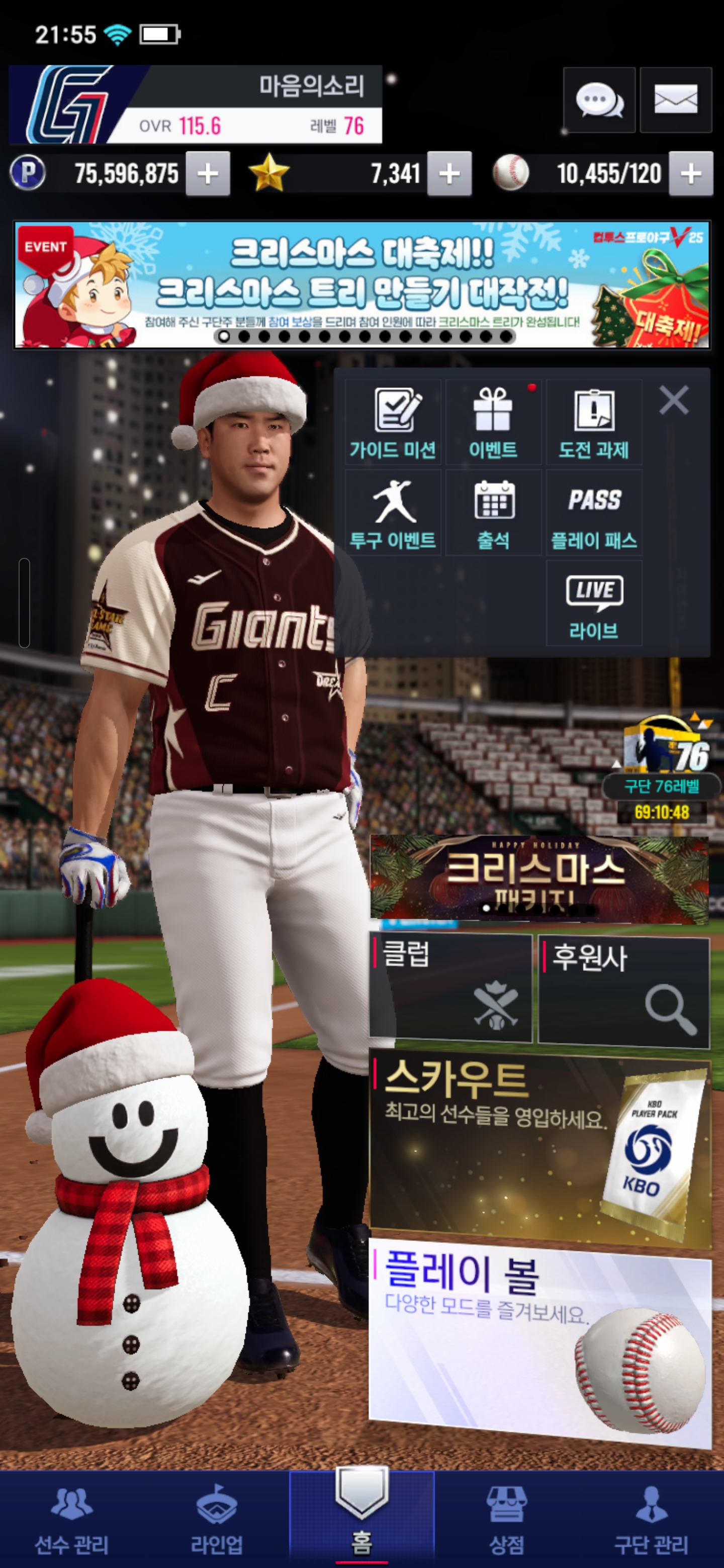Add more points with the plus button

[208, 174]
